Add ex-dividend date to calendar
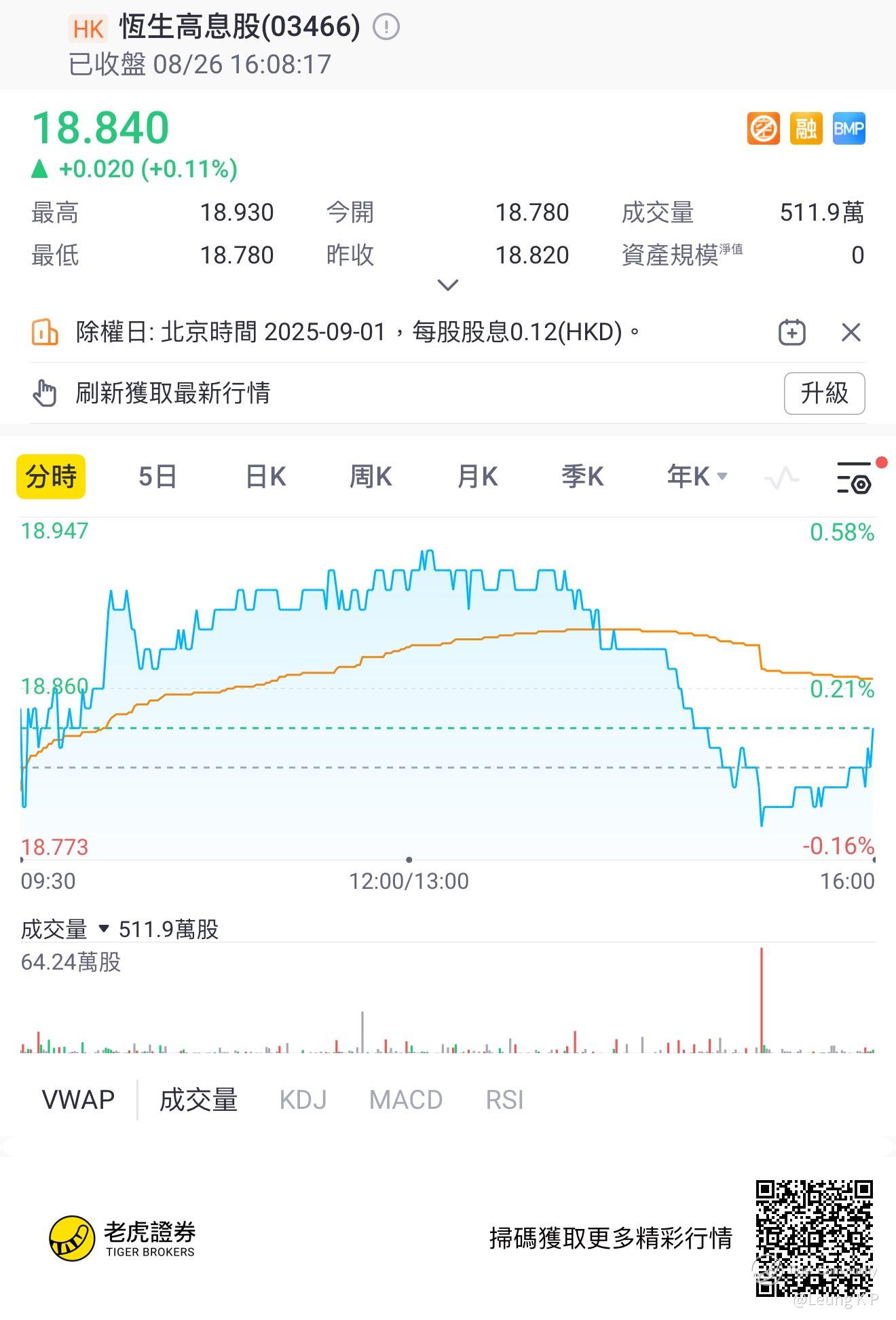The image size is (896, 1320). tap(791, 333)
